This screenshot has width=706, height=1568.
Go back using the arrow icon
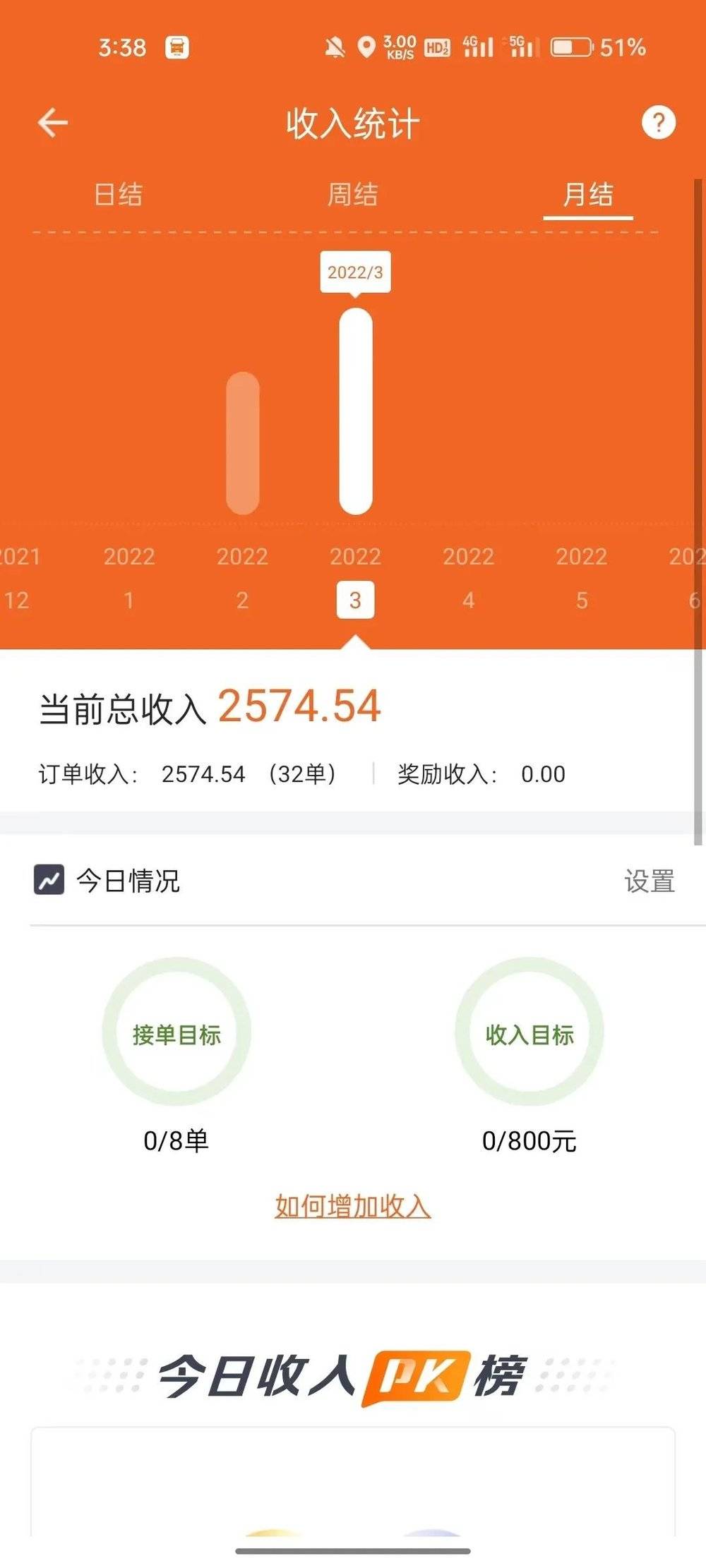tap(53, 123)
